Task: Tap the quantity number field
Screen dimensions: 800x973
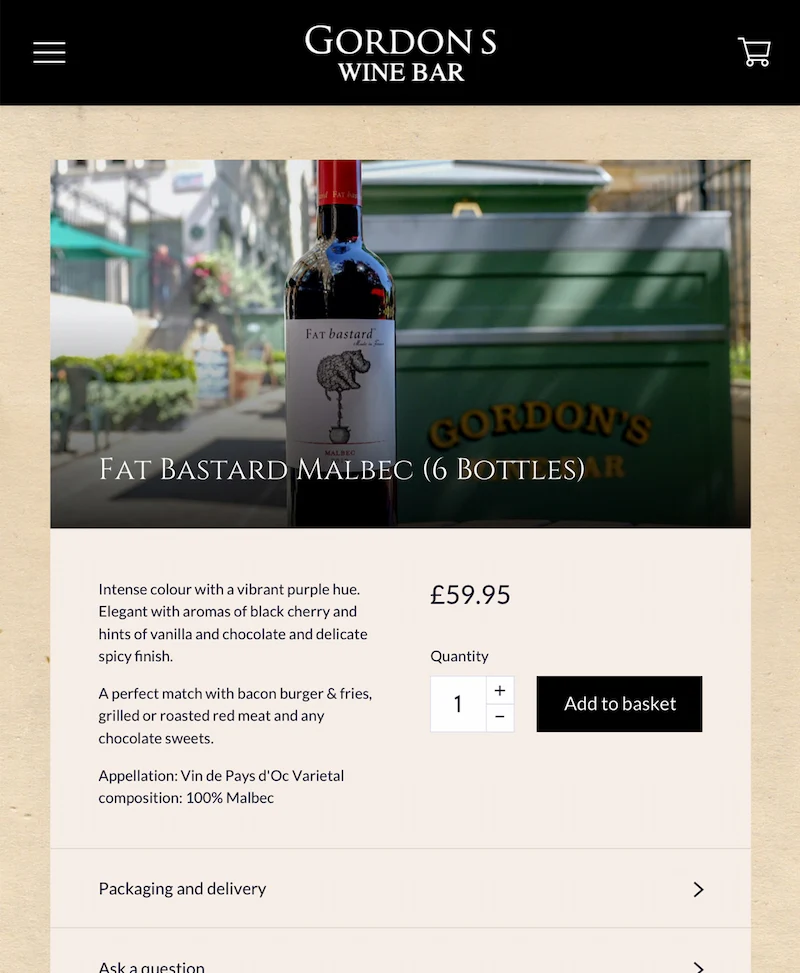Action: tap(458, 704)
